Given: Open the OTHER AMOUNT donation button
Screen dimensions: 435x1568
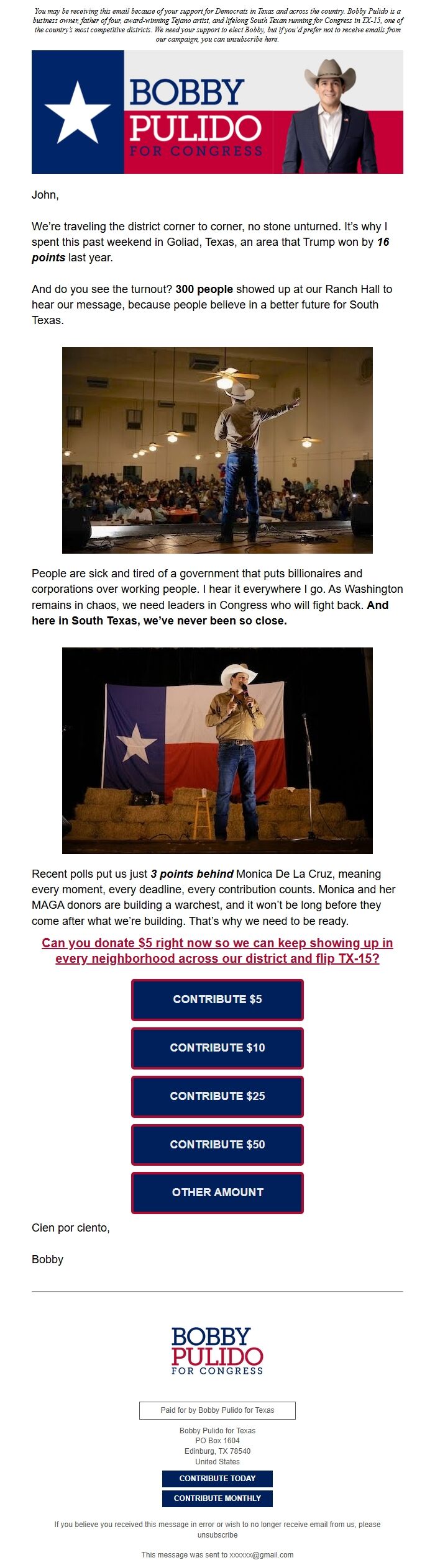Looking at the screenshot, I should (217, 1192).
